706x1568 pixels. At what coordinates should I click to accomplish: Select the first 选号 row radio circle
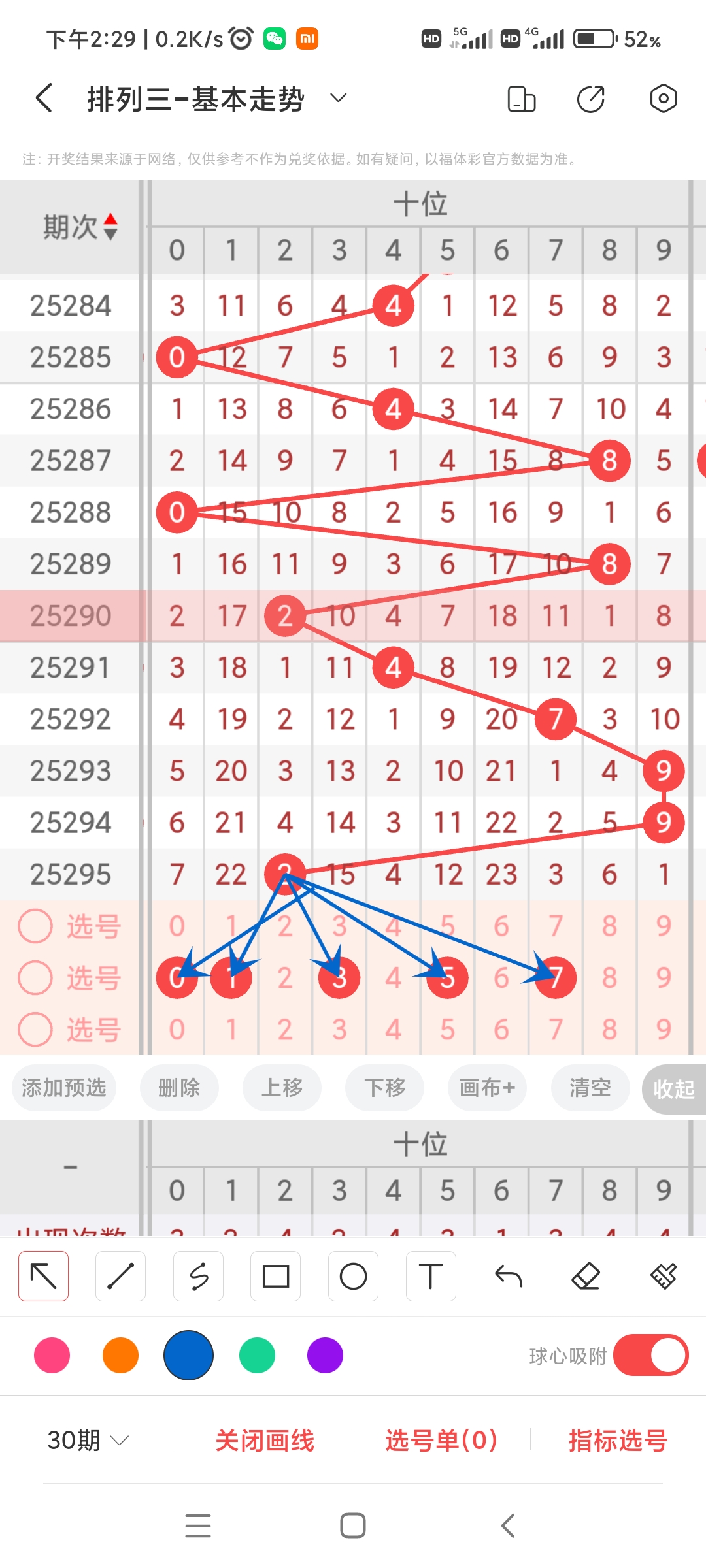[x=35, y=926]
